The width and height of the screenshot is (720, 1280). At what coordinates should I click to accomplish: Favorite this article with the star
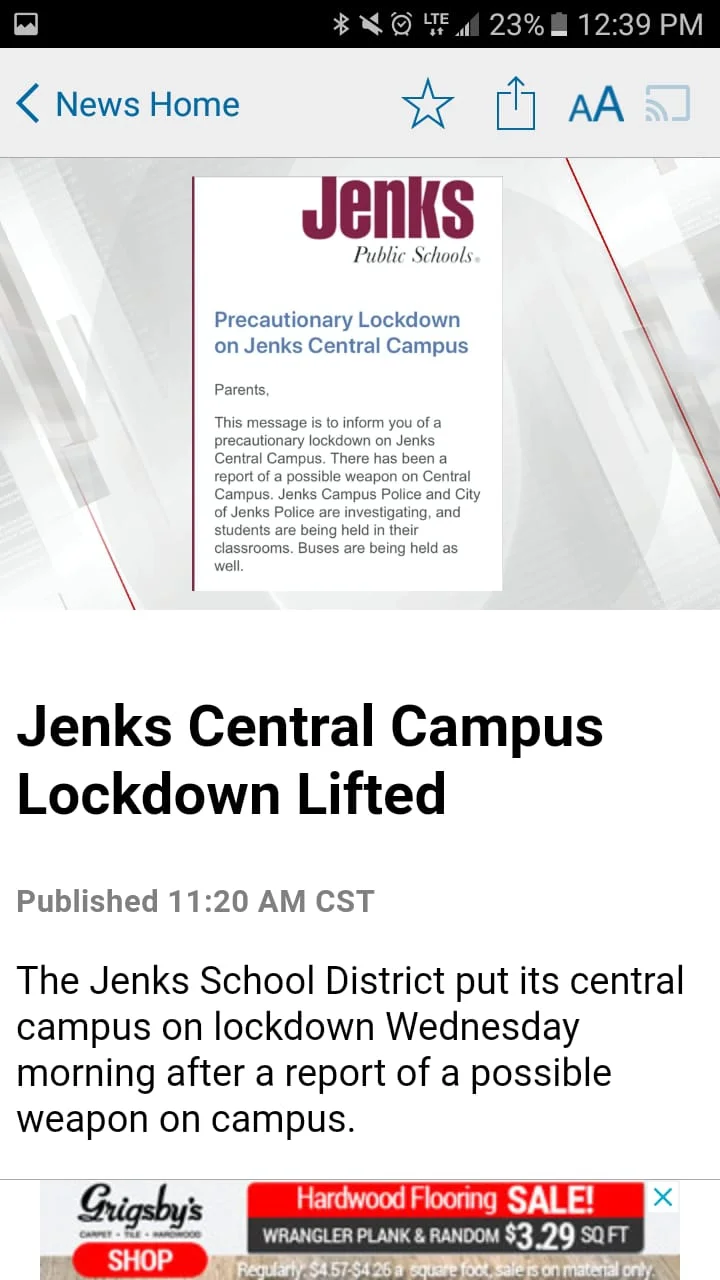tap(428, 104)
